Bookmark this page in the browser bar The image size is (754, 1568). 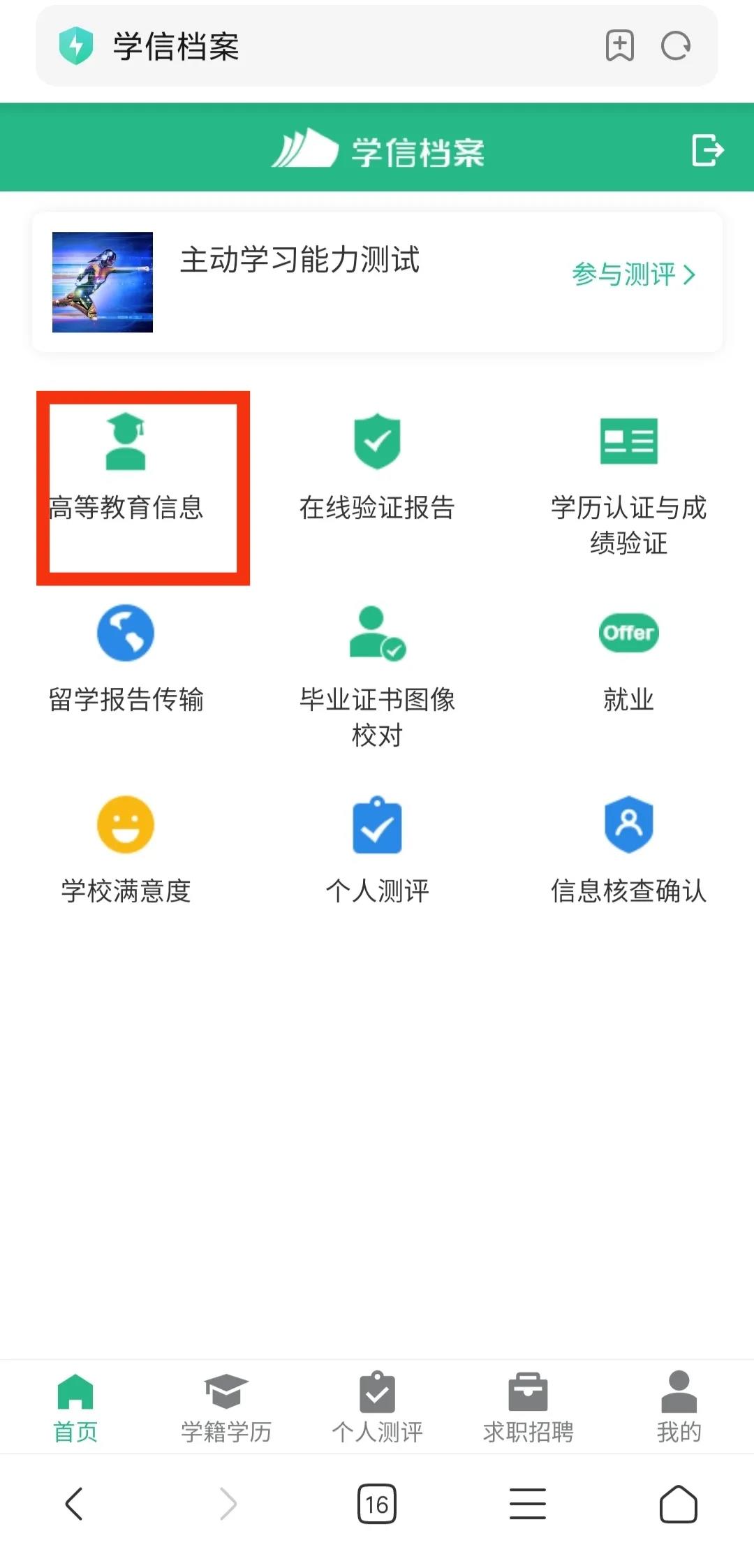tap(619, 46)
